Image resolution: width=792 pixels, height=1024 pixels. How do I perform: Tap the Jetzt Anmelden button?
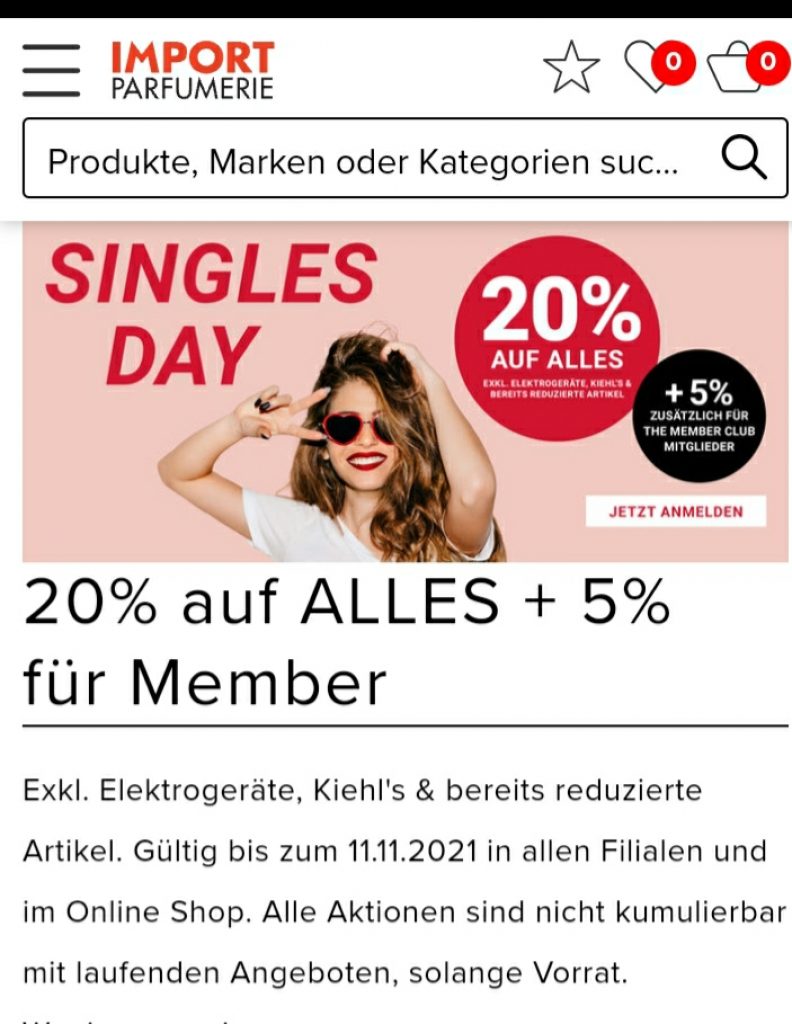pos(676,511)
